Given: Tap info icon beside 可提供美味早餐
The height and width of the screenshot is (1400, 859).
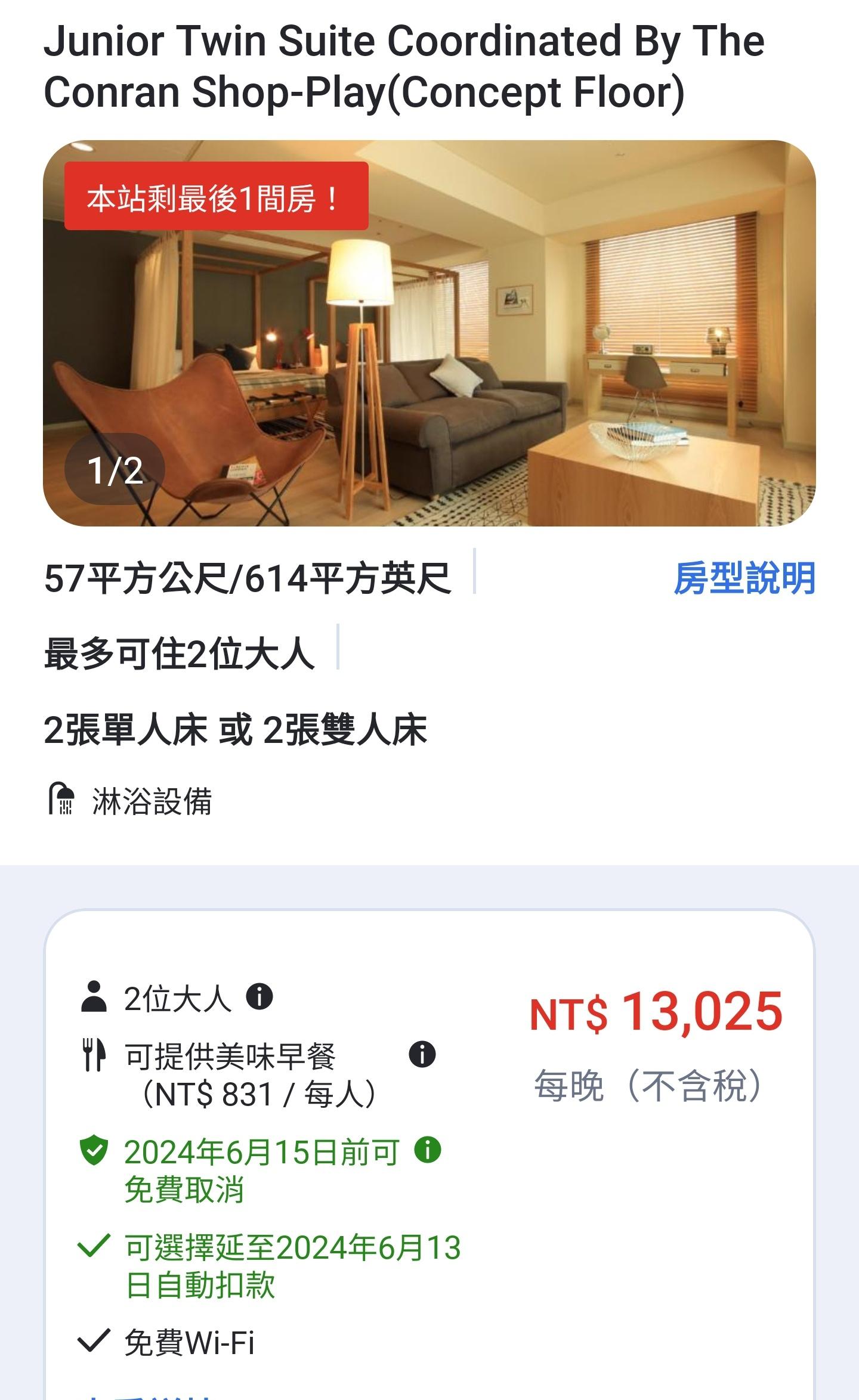Looking at the screenshot, I should coord(422,1055).
